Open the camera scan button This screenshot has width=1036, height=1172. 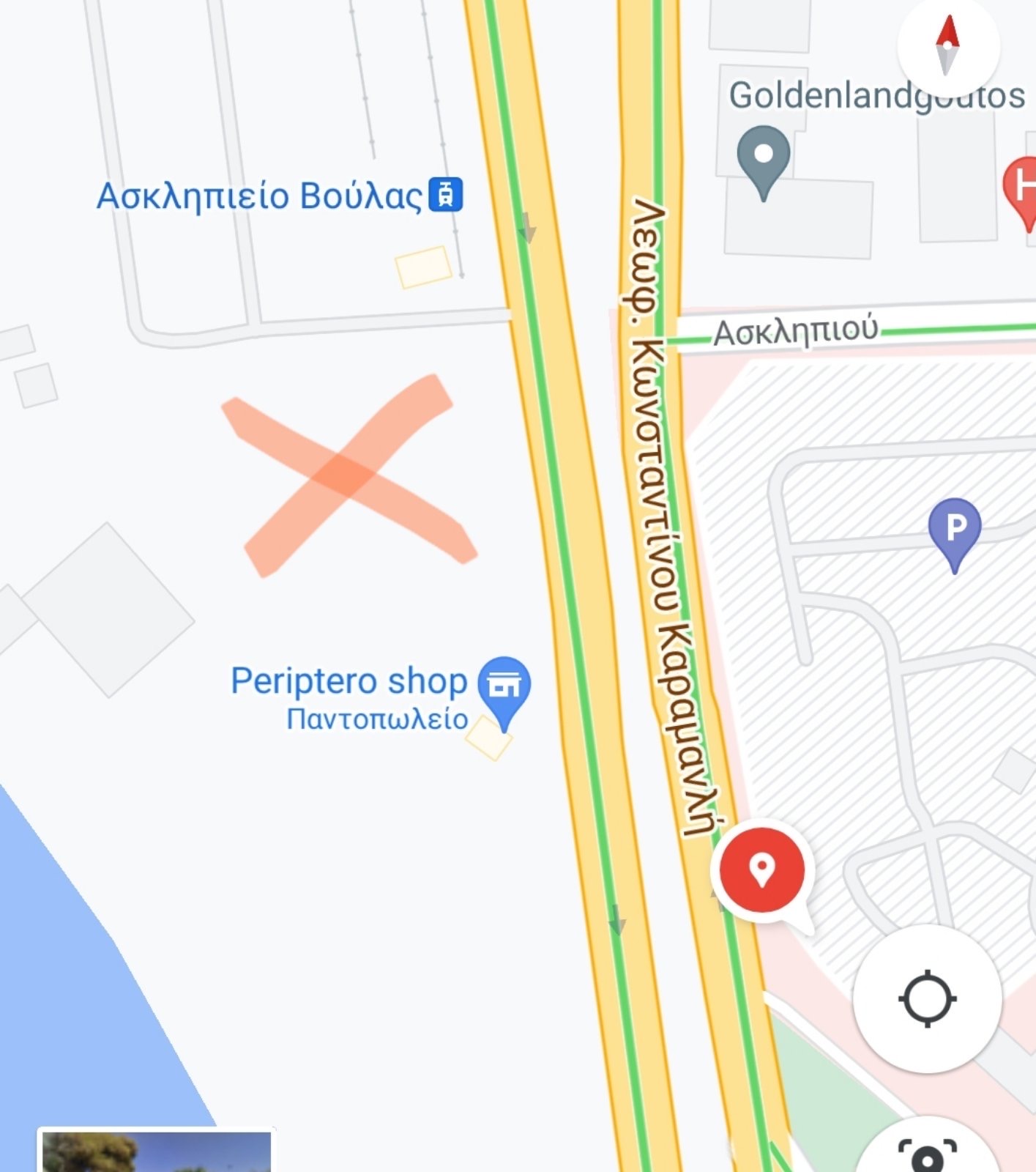pos(927,1154)
